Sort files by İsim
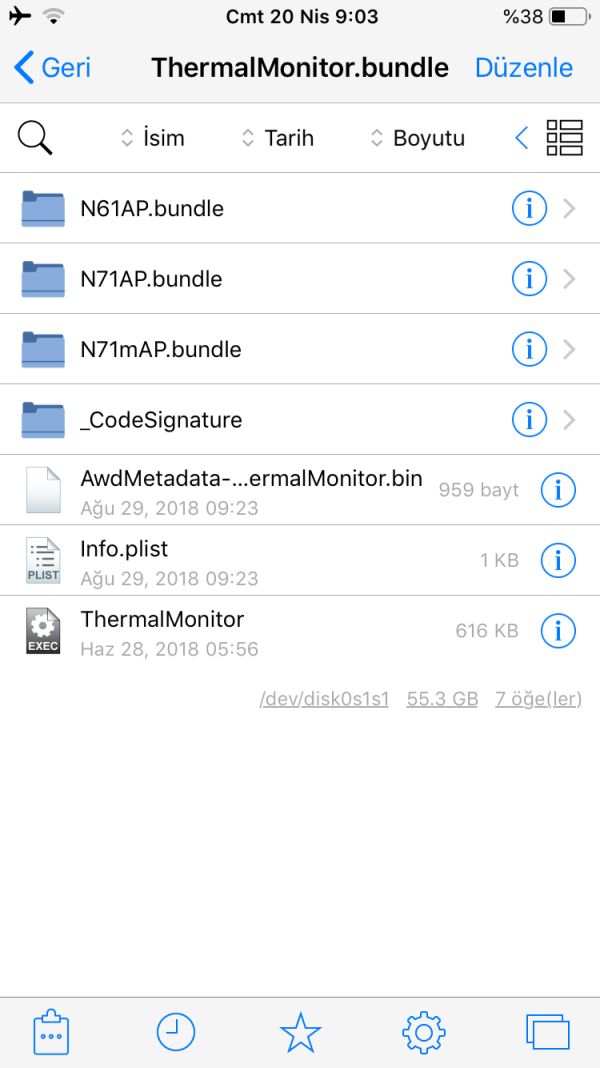The height and width of the screenshot is (1068, 600). (x=153, y=138)
